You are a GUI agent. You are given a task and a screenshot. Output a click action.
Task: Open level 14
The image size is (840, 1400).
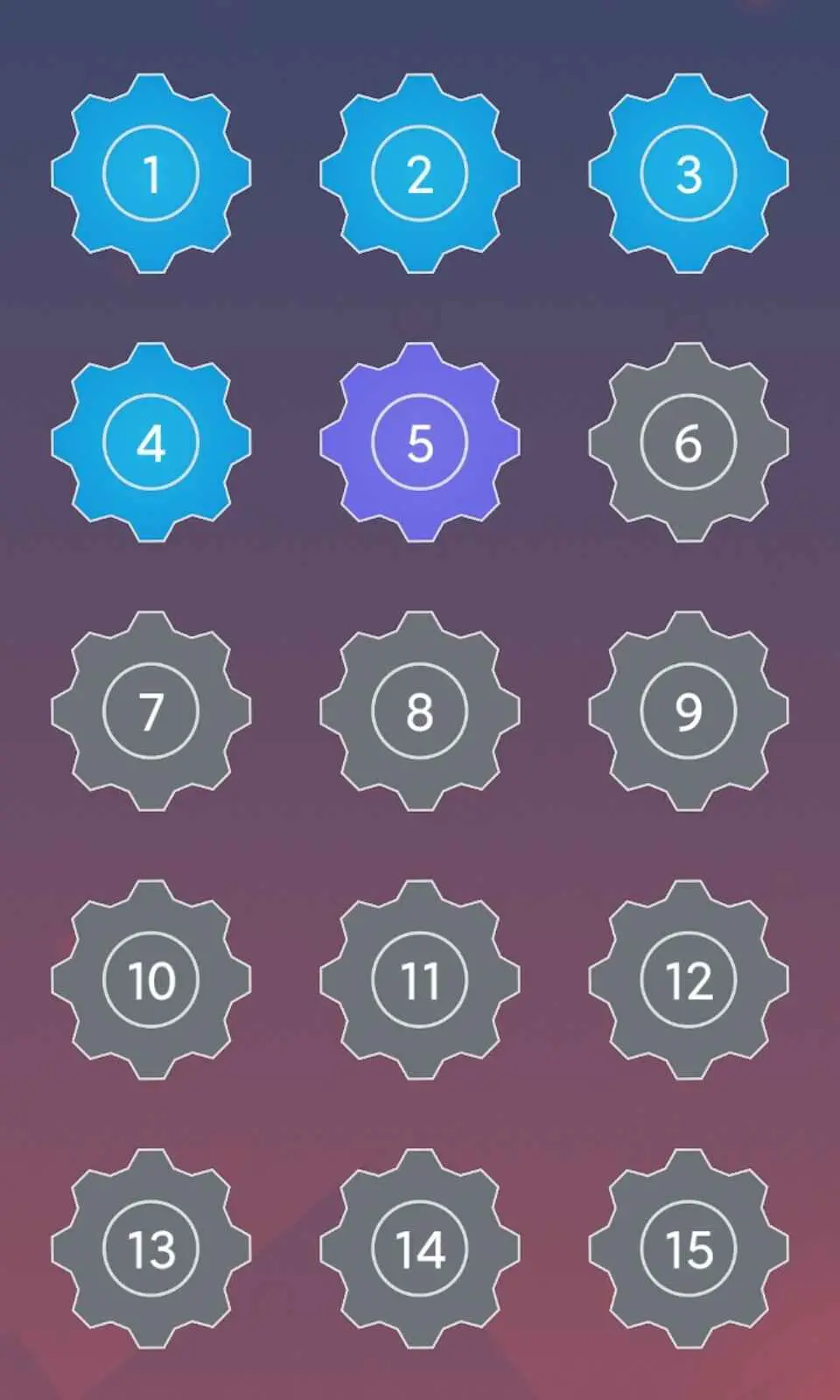(420, 1248)
